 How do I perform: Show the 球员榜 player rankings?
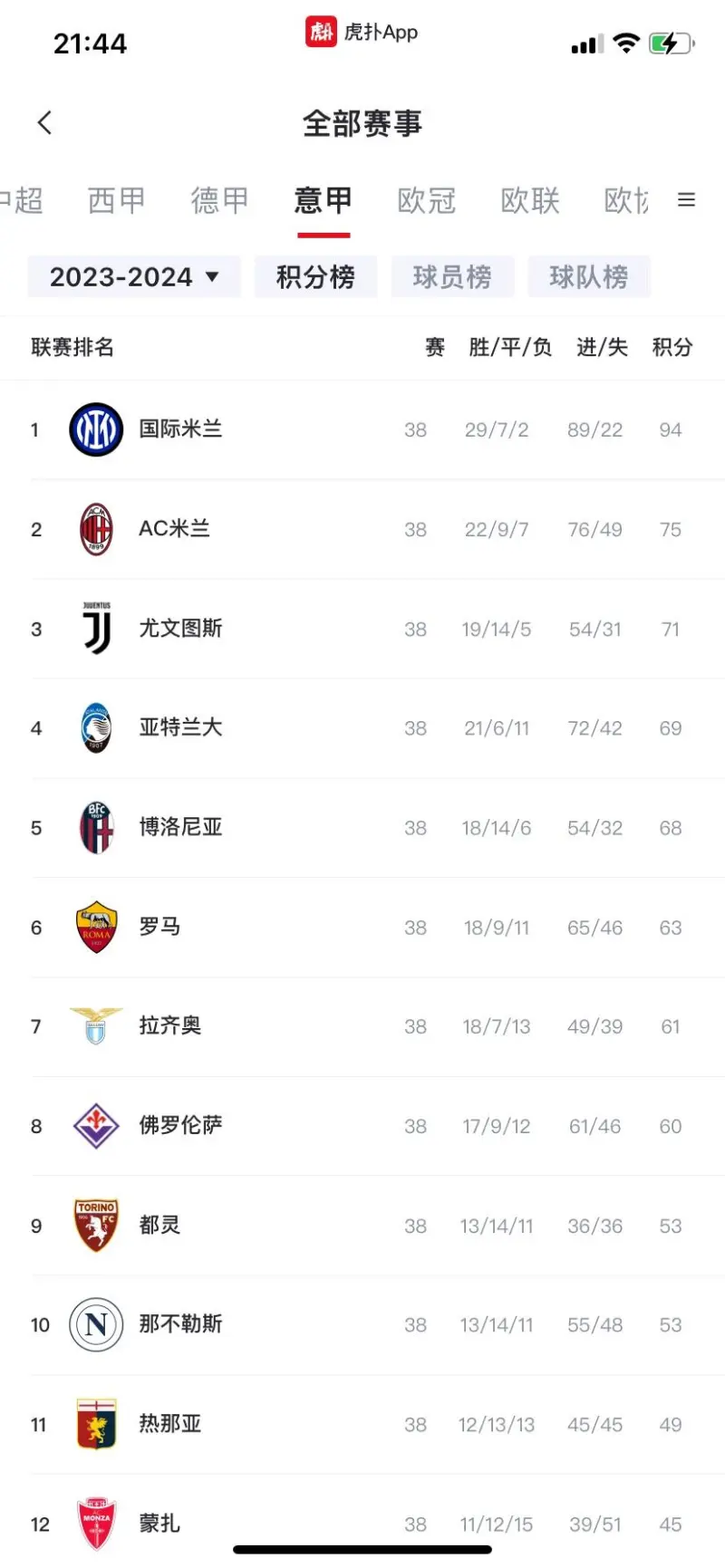coord(452,276)
